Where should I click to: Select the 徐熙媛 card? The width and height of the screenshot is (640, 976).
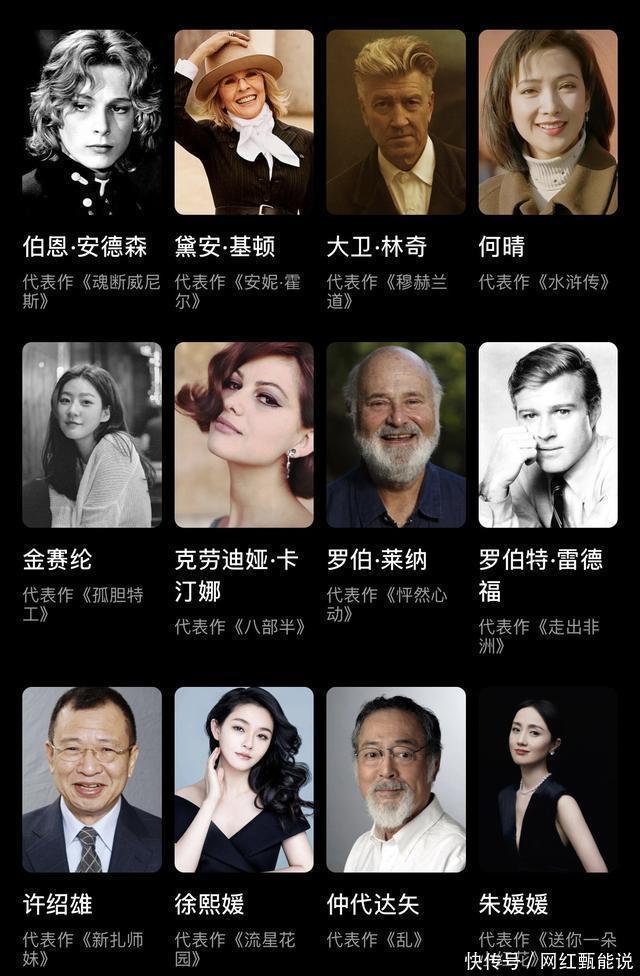[244, 827]
